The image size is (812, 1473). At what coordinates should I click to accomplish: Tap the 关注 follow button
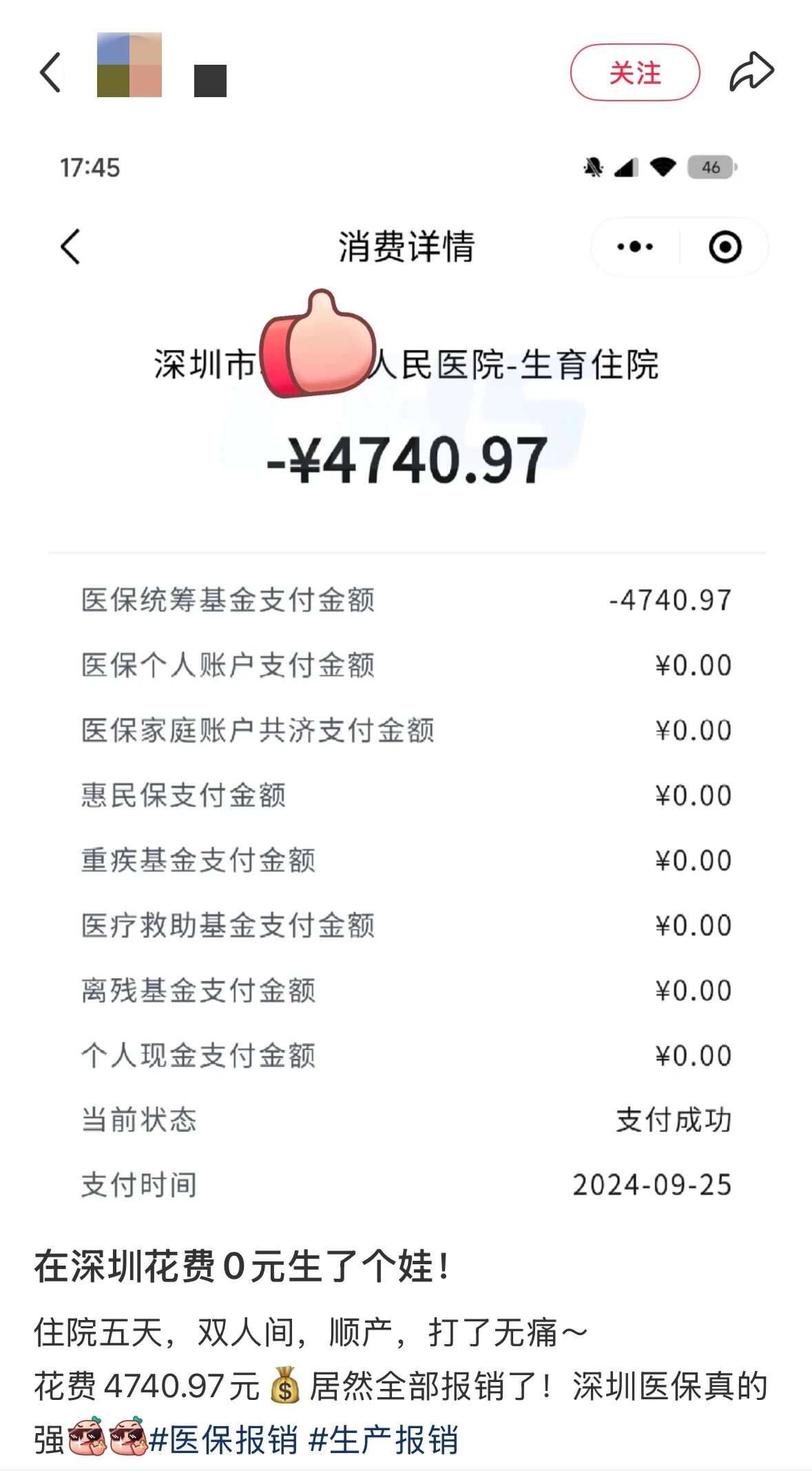click(635, 72)
